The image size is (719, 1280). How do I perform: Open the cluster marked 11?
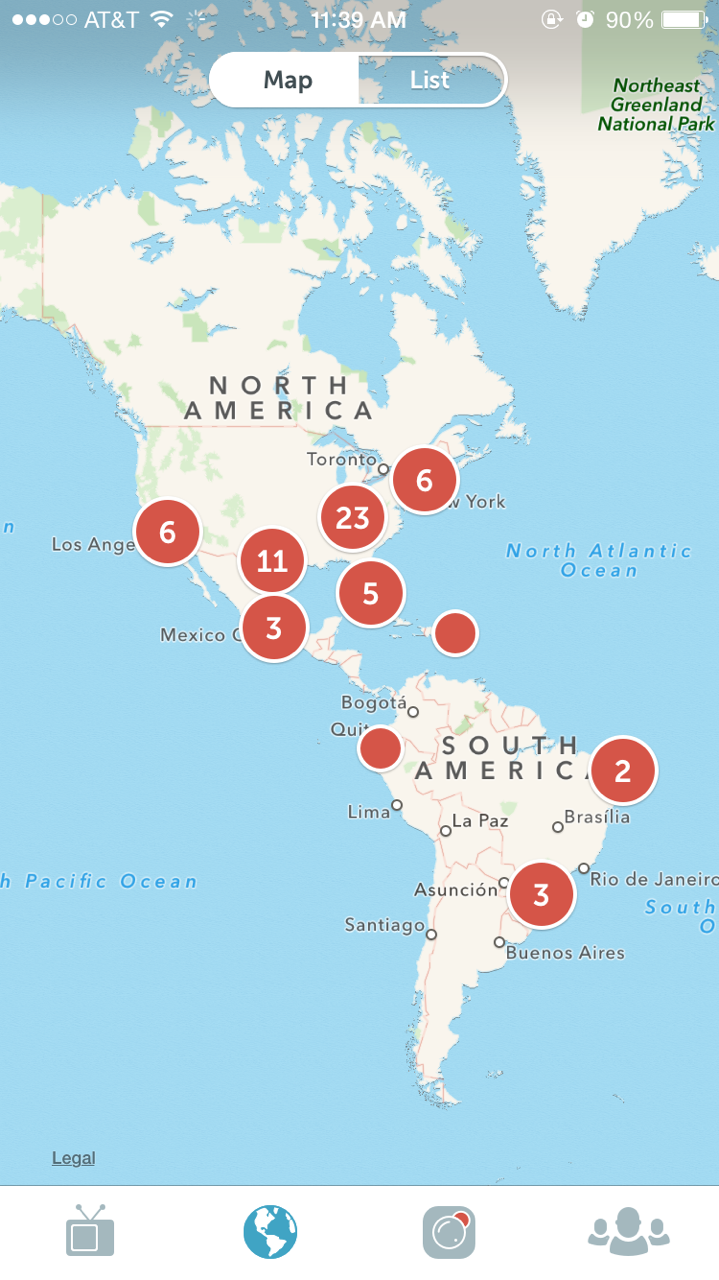pyautogui.click(x=272, y=561)
